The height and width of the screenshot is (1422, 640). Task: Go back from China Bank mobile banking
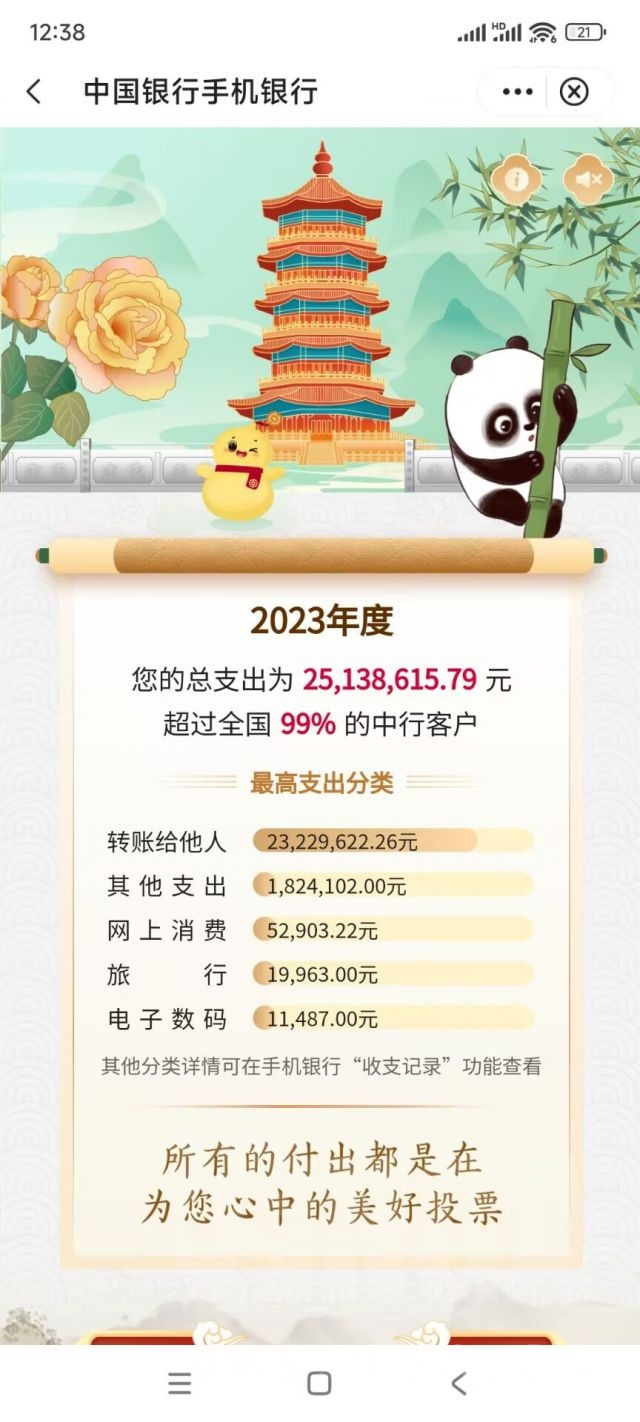pyautogui.click(x=34, y=92)
